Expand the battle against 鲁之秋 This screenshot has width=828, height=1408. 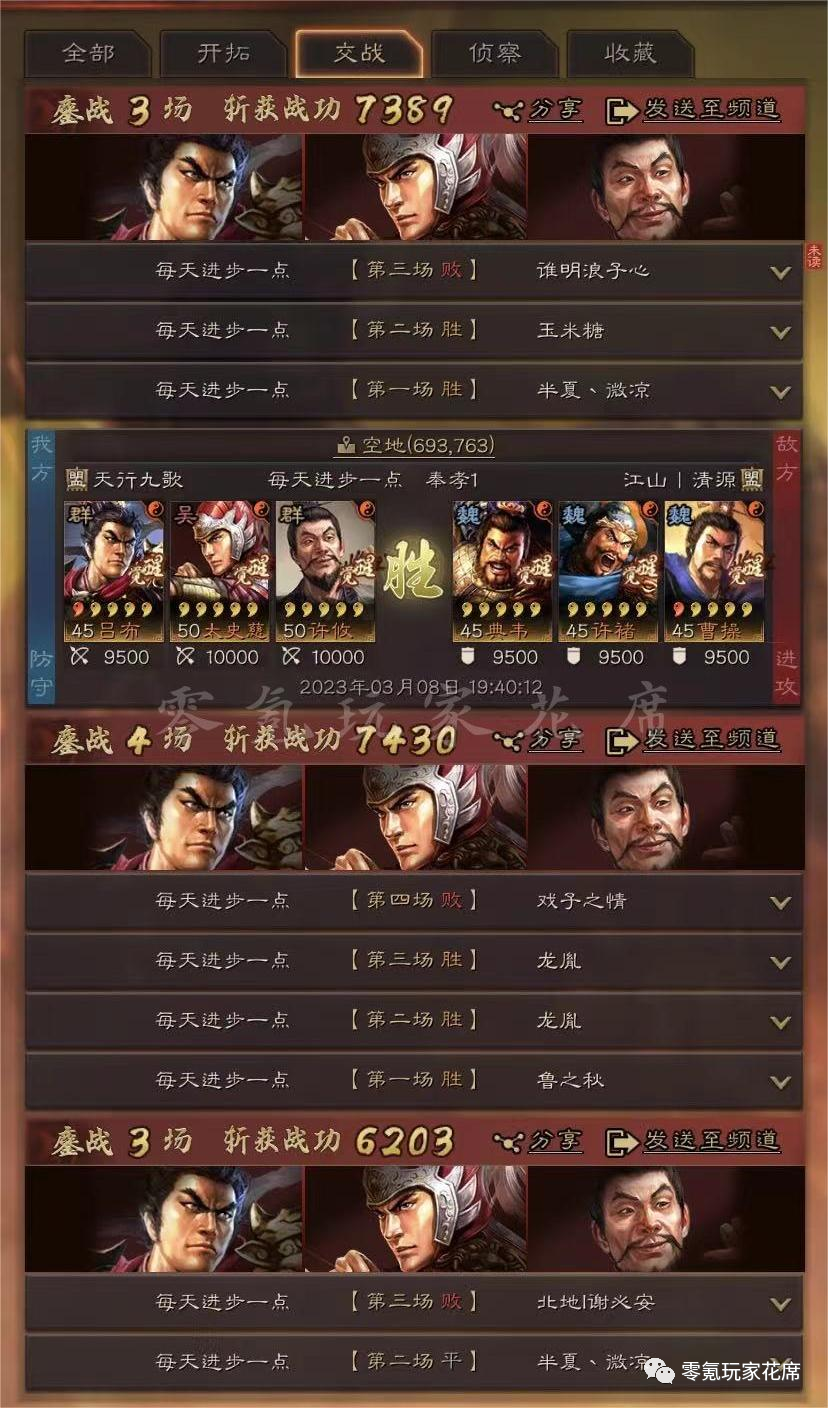point(780,1081)
